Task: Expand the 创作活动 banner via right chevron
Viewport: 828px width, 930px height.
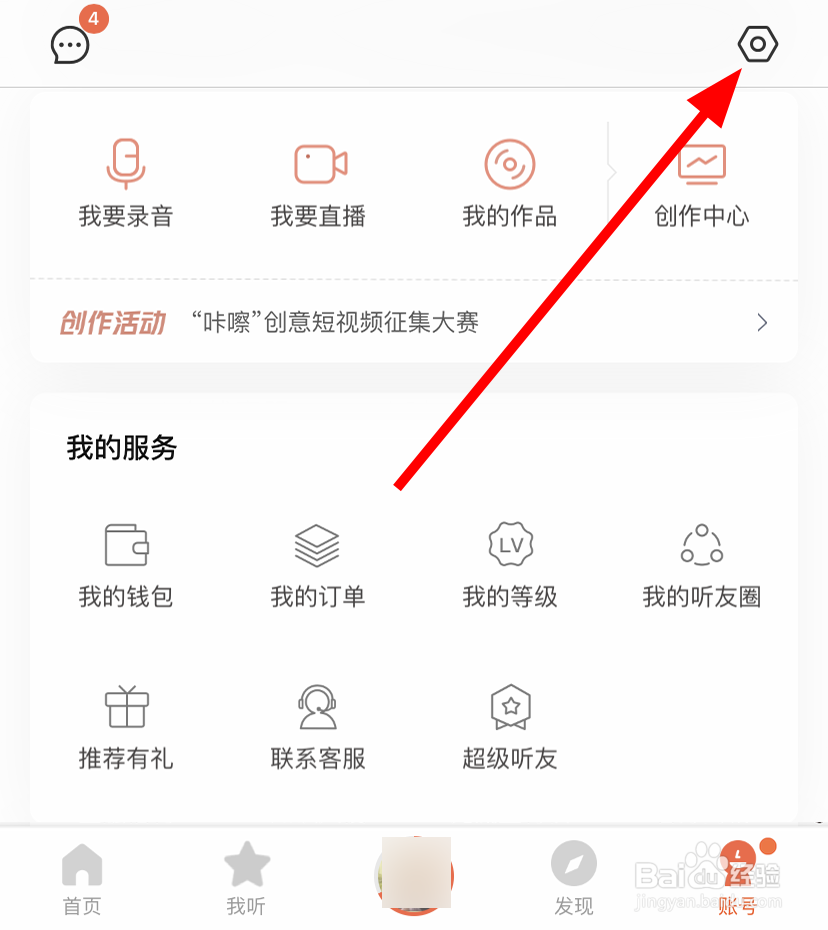Action: pyautogui.click(x=762, y=322)
